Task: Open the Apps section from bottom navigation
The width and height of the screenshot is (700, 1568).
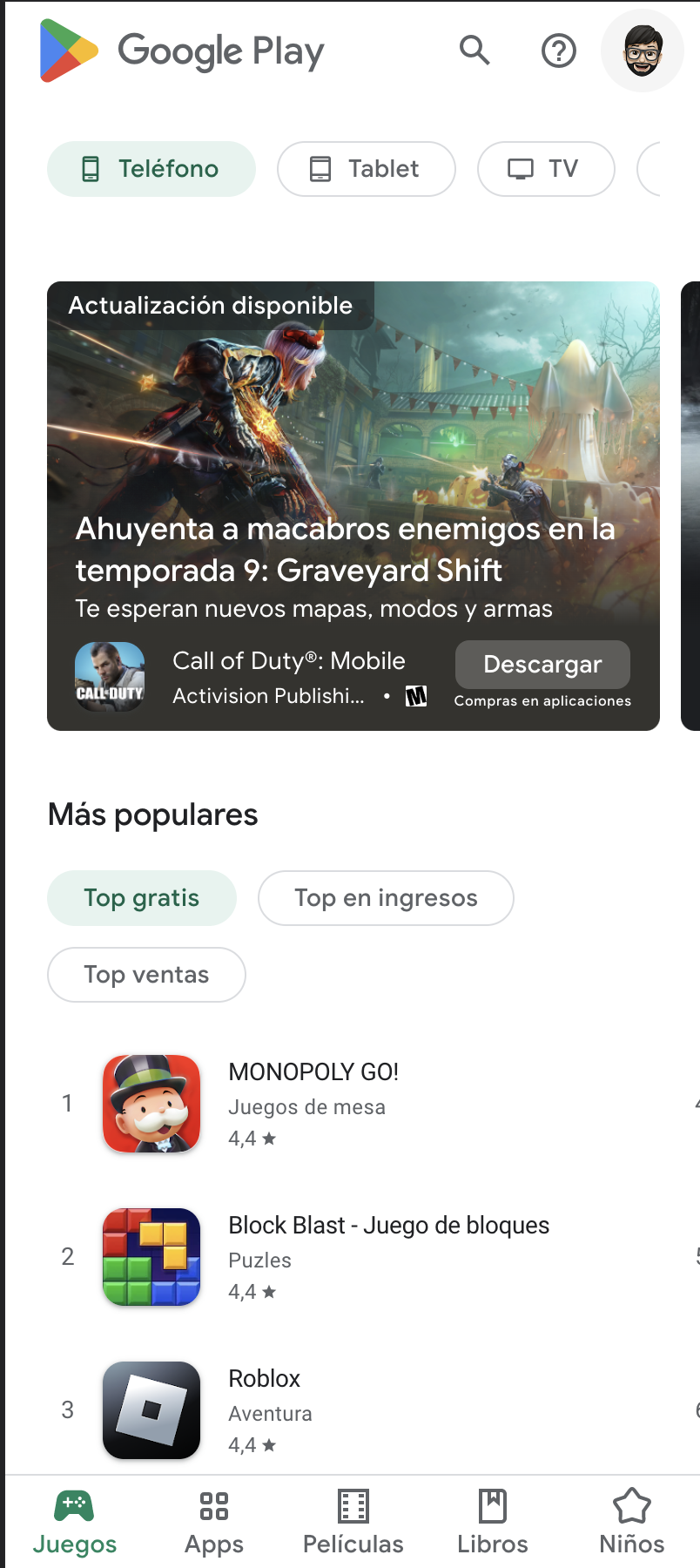Action: pos(213,1520)
